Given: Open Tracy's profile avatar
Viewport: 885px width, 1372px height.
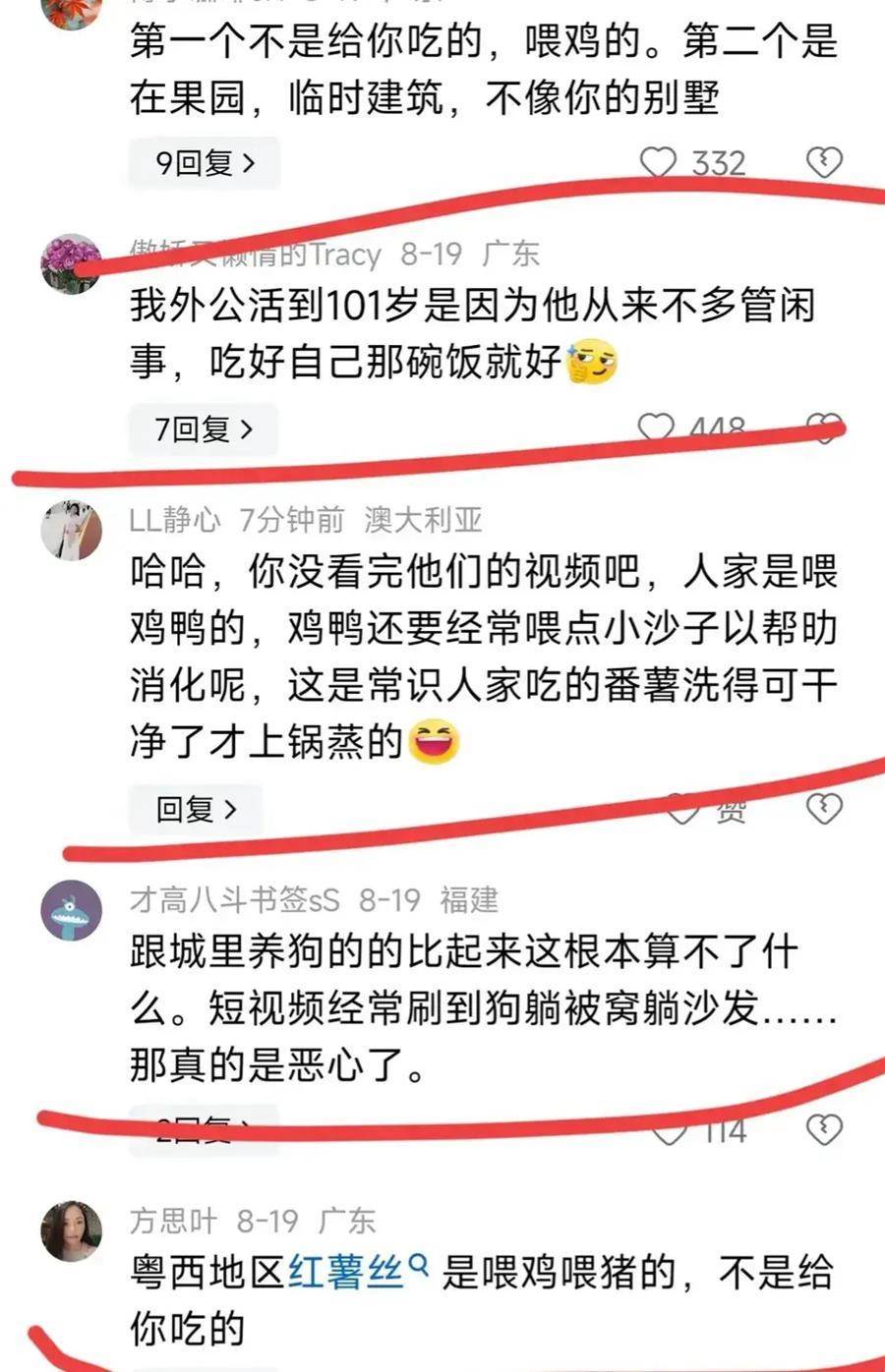Looking at the screenshot, I should click(71, 263).
